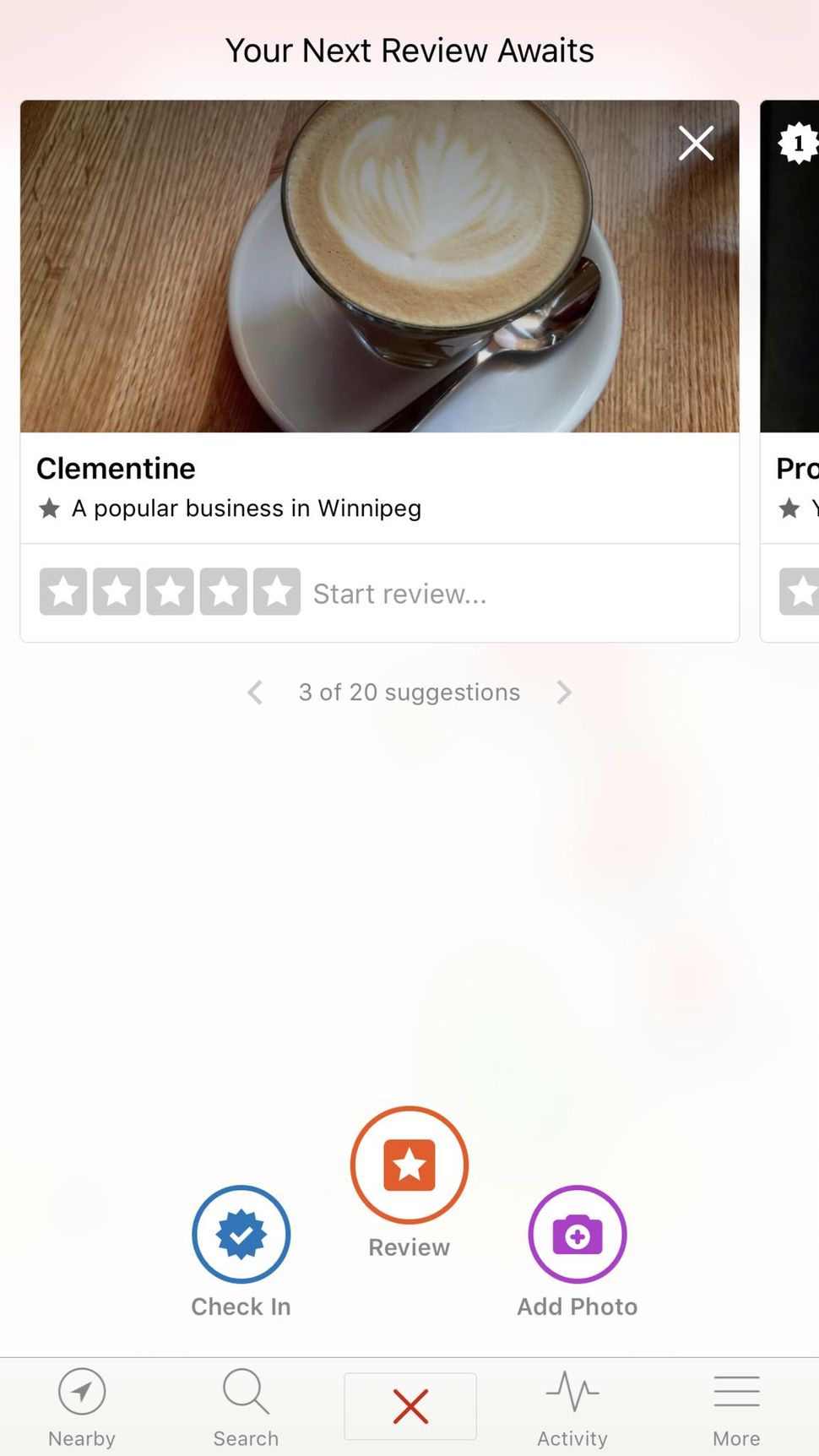Open the Nearby compass icon

[x=81, y=1390]
